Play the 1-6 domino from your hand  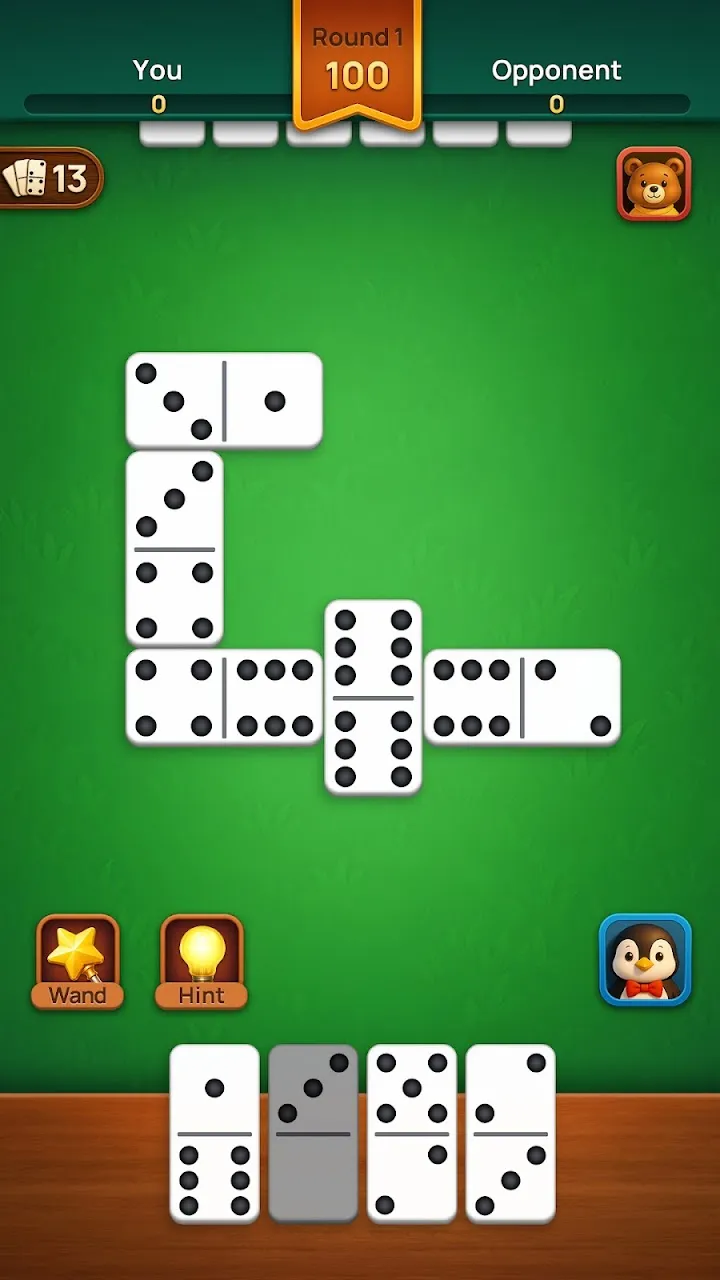click(x=214, y=1133)
